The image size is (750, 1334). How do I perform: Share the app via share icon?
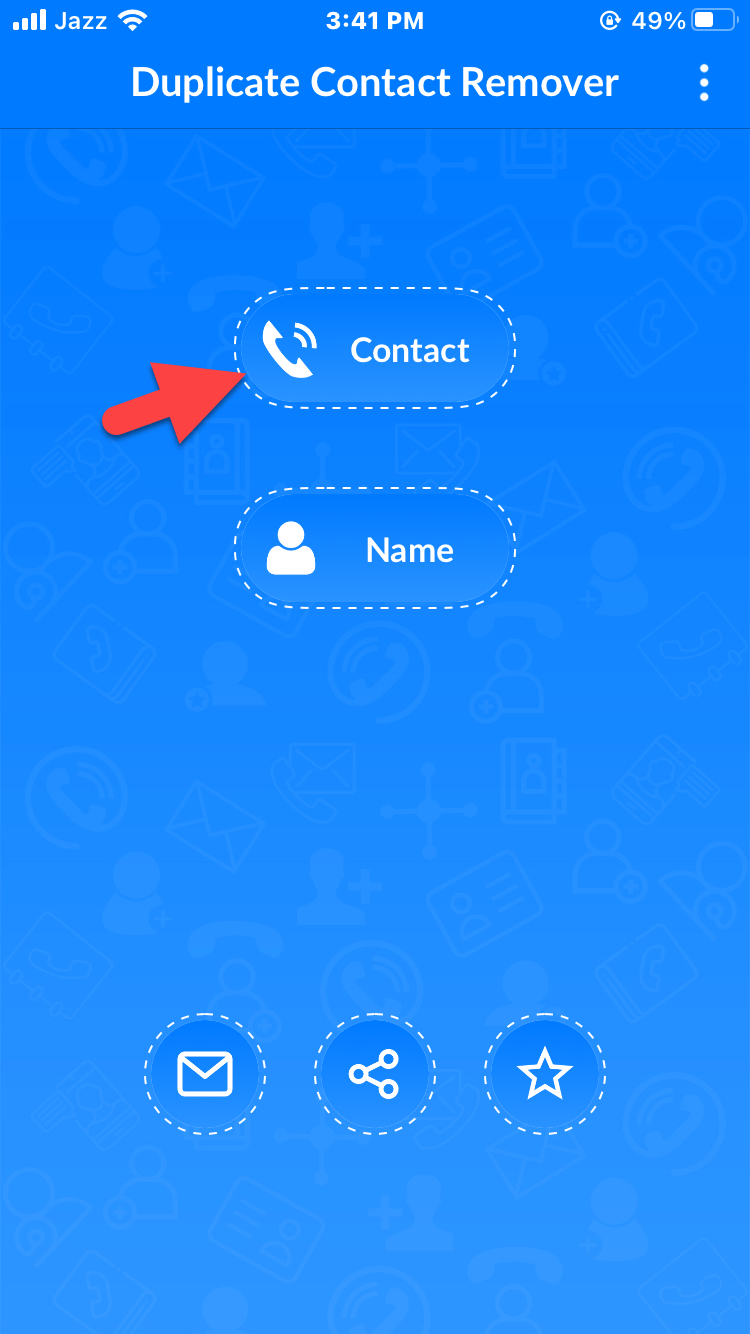[374, 1074]
